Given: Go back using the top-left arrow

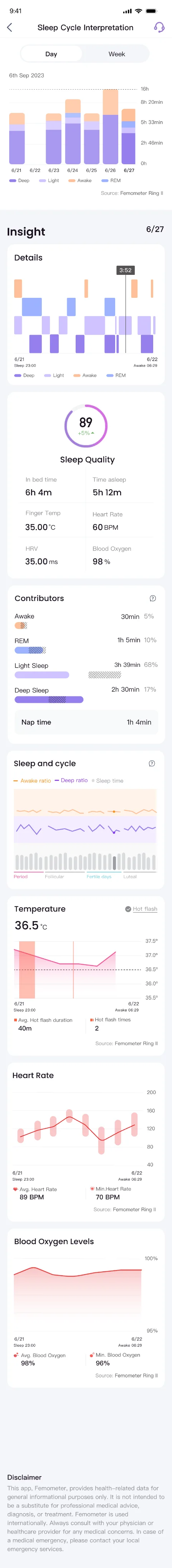Looking at the screenshot, I should coord(9,28).
